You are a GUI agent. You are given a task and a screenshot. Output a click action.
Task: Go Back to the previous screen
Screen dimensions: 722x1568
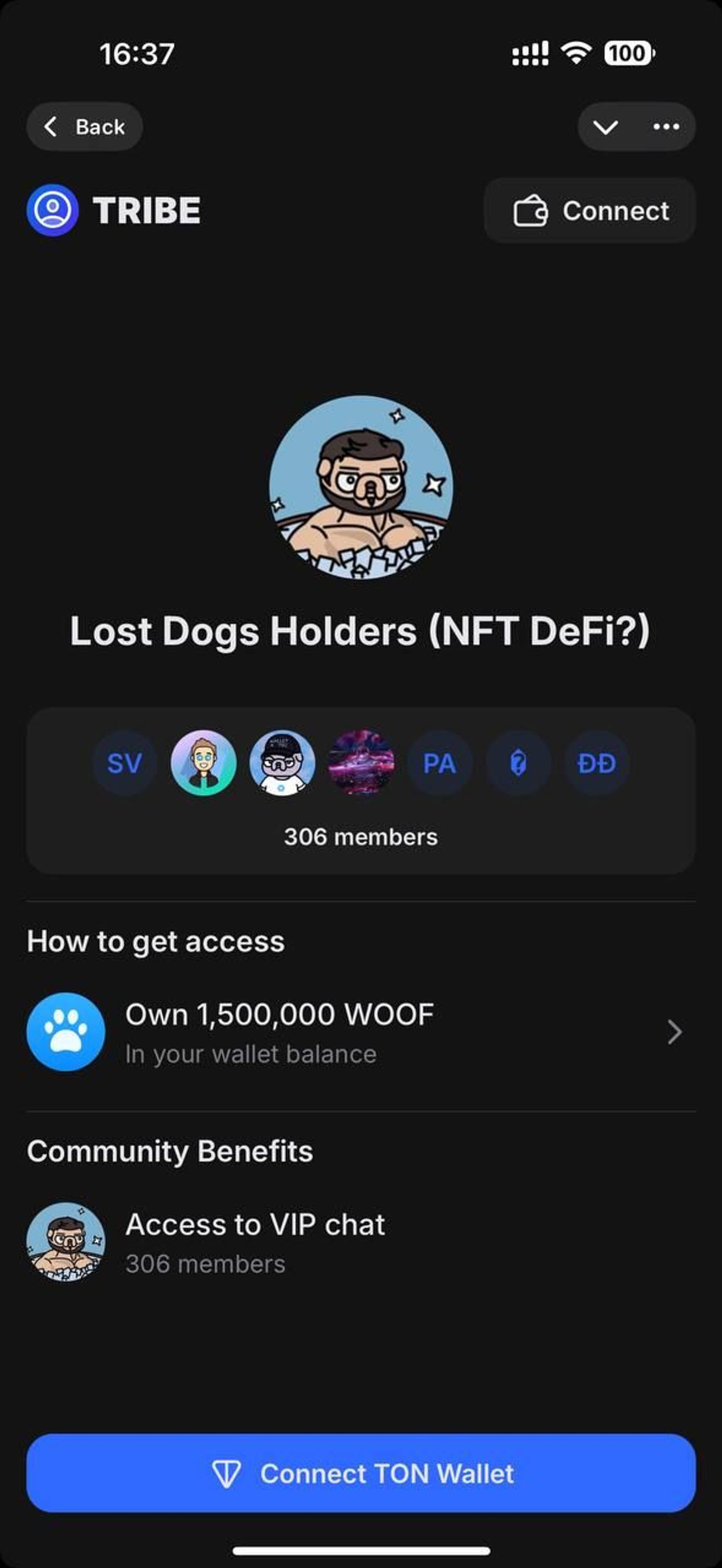tap(84, 126)
